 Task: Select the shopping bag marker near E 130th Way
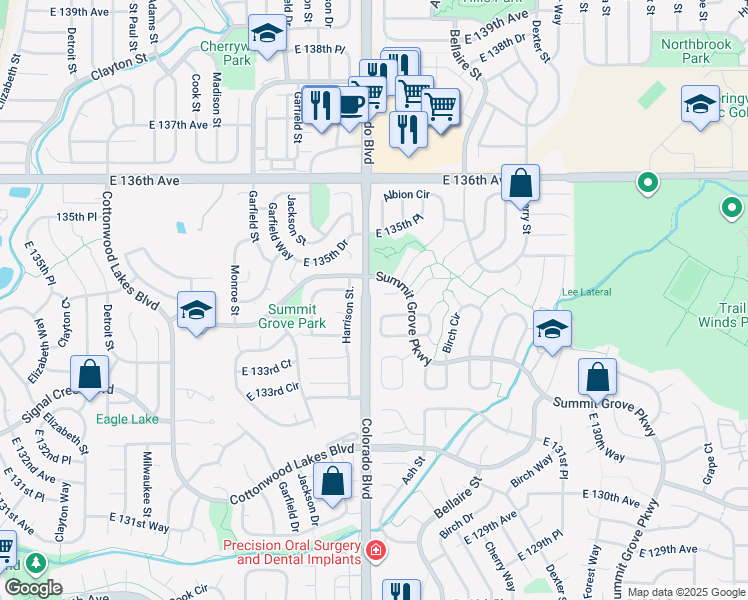597,378
